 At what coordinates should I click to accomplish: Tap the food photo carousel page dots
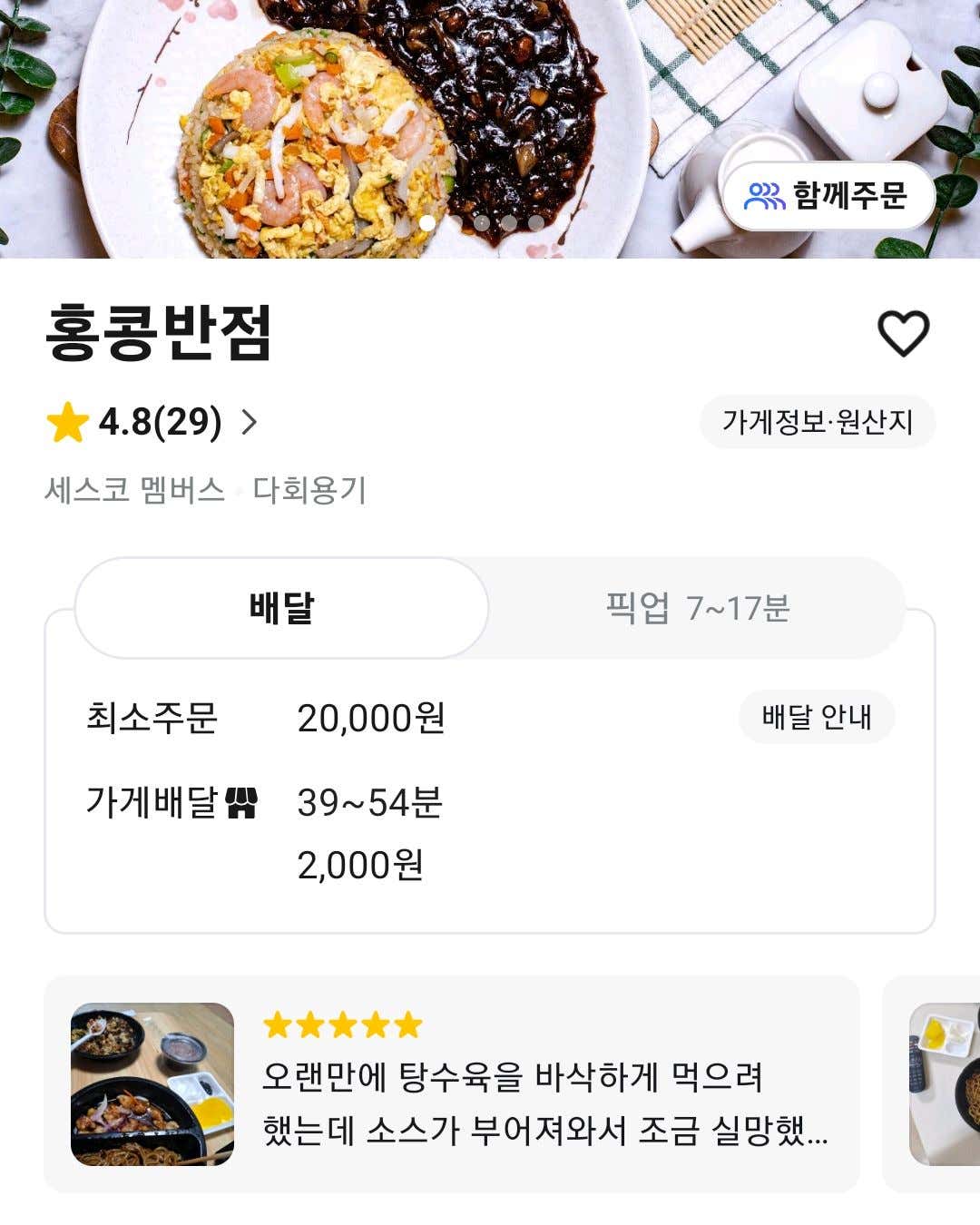point(482,222)
